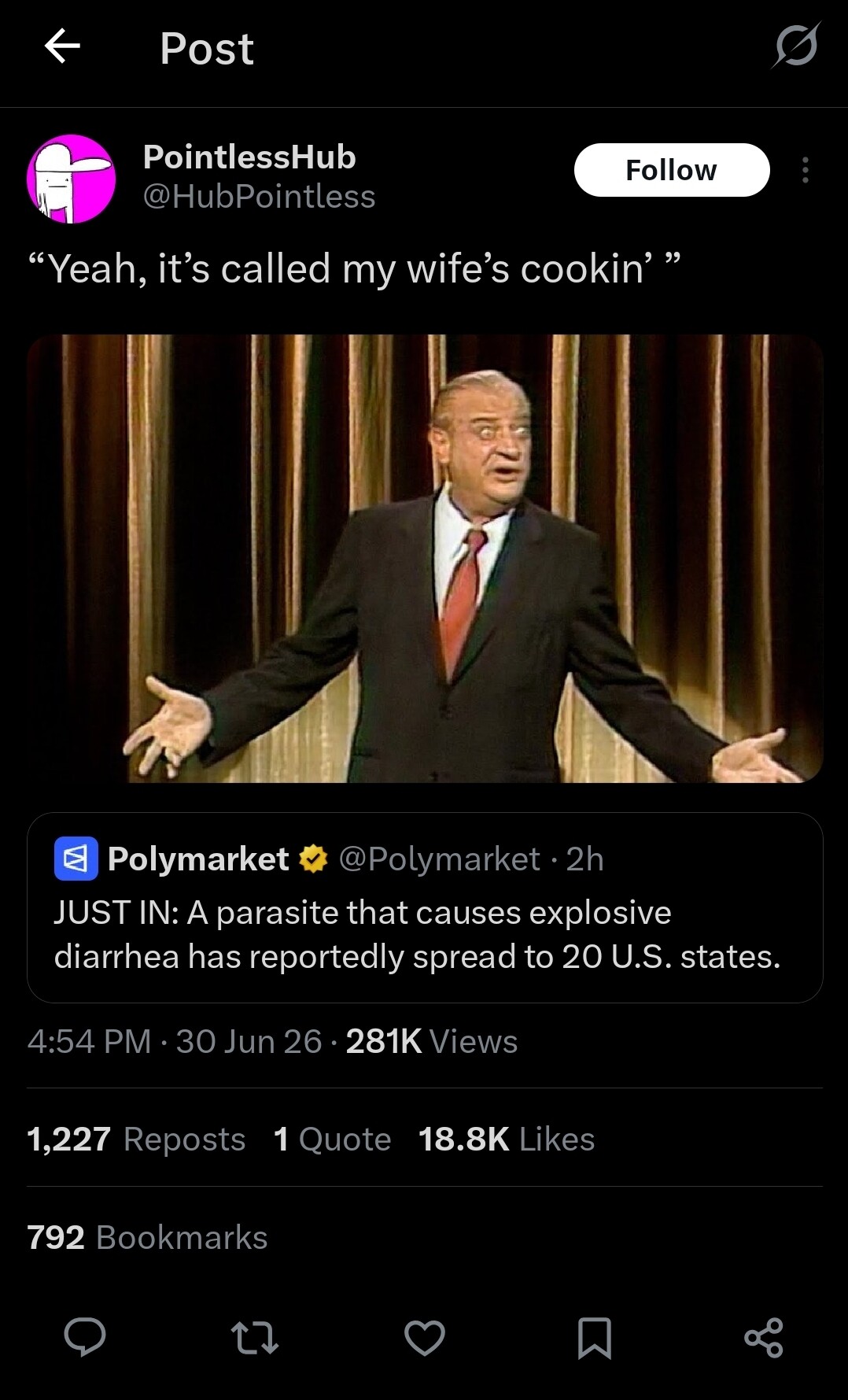Bookmark this post
848x1400 pixels.
tap(595, 1337)
